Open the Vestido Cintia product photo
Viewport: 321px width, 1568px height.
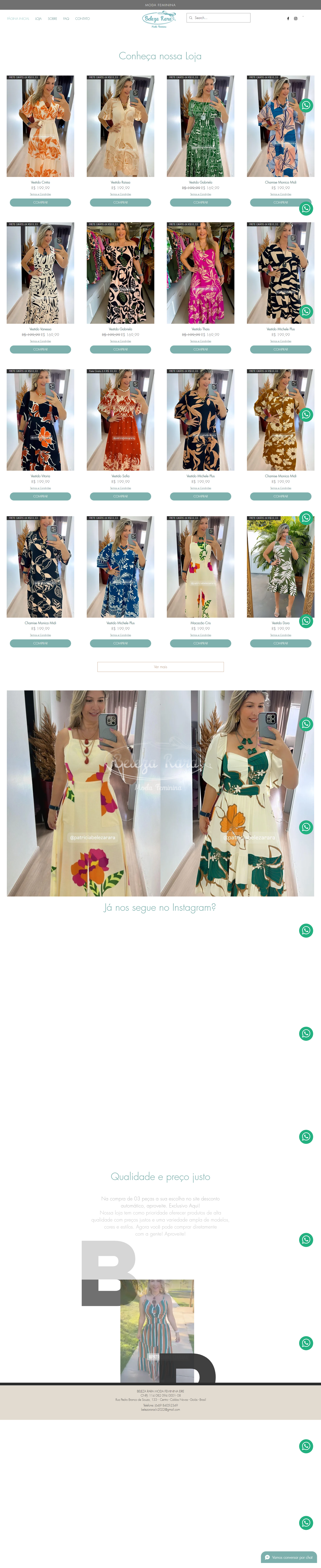(40, 126)
